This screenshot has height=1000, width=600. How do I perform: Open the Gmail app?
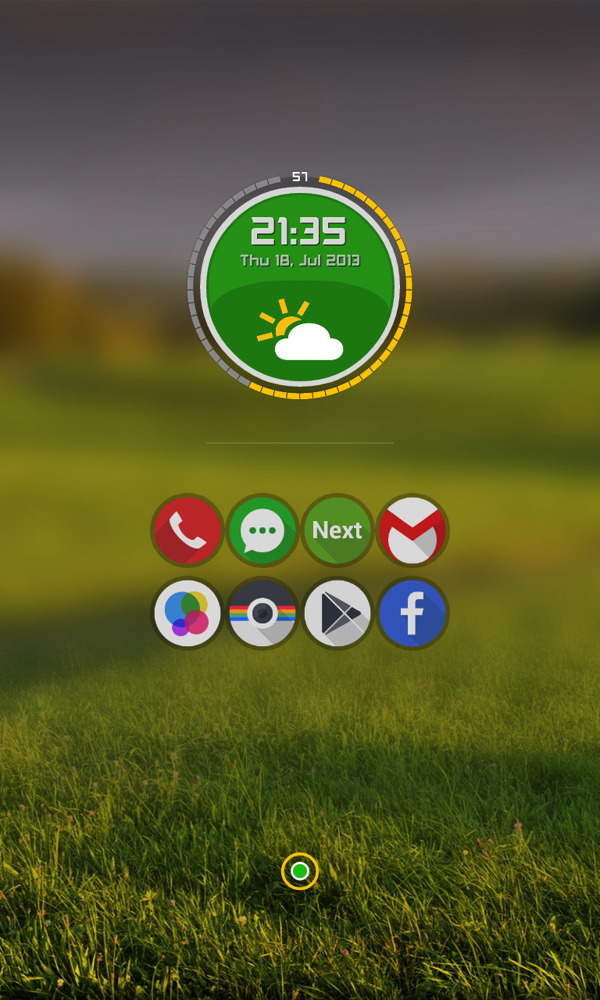(x=412, y=530)
